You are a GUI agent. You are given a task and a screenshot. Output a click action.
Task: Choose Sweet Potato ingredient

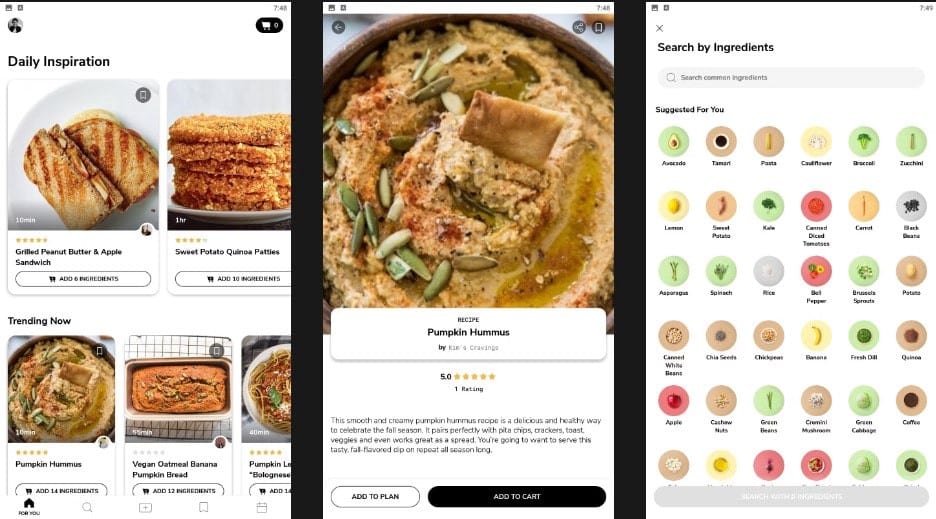[x=721, y=207]
